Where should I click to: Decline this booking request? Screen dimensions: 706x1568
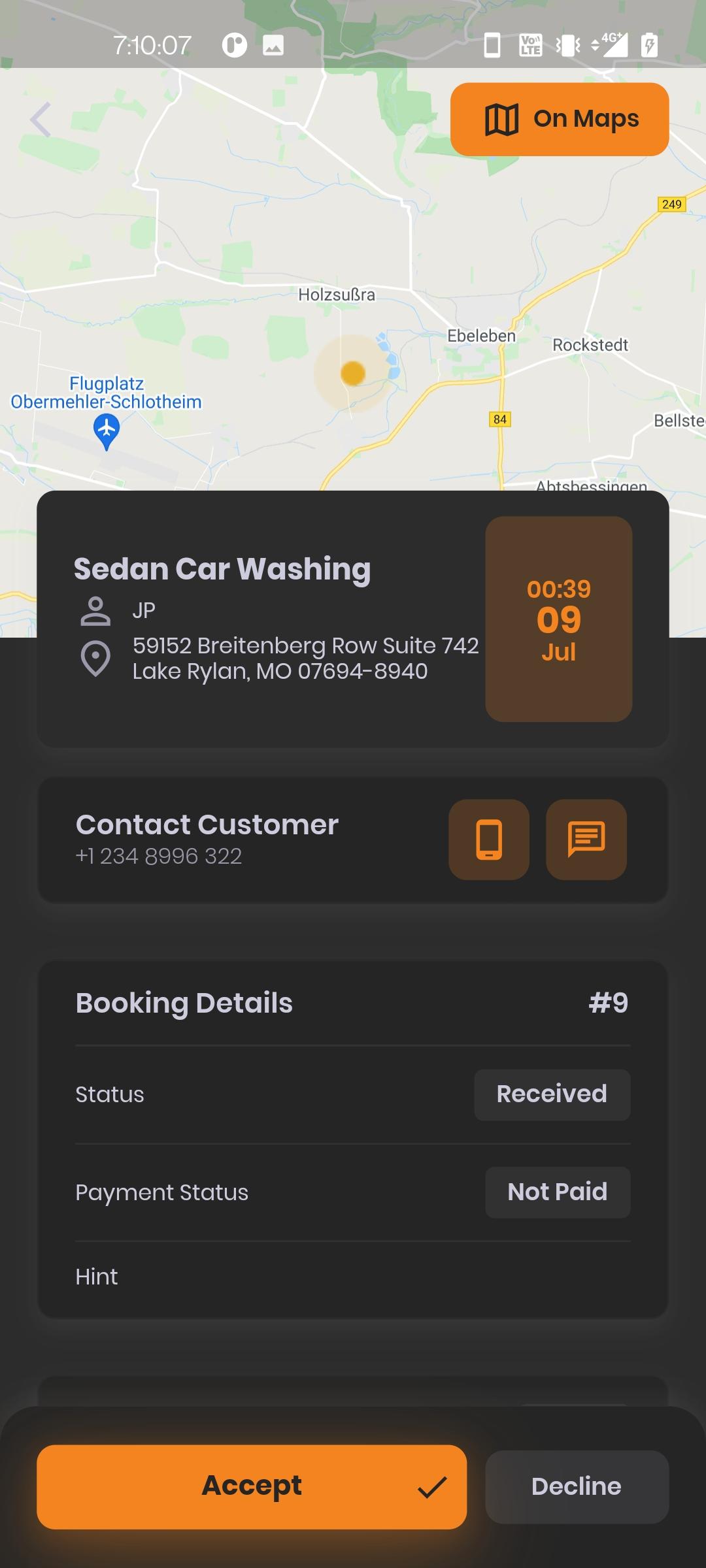(577, 1486)
